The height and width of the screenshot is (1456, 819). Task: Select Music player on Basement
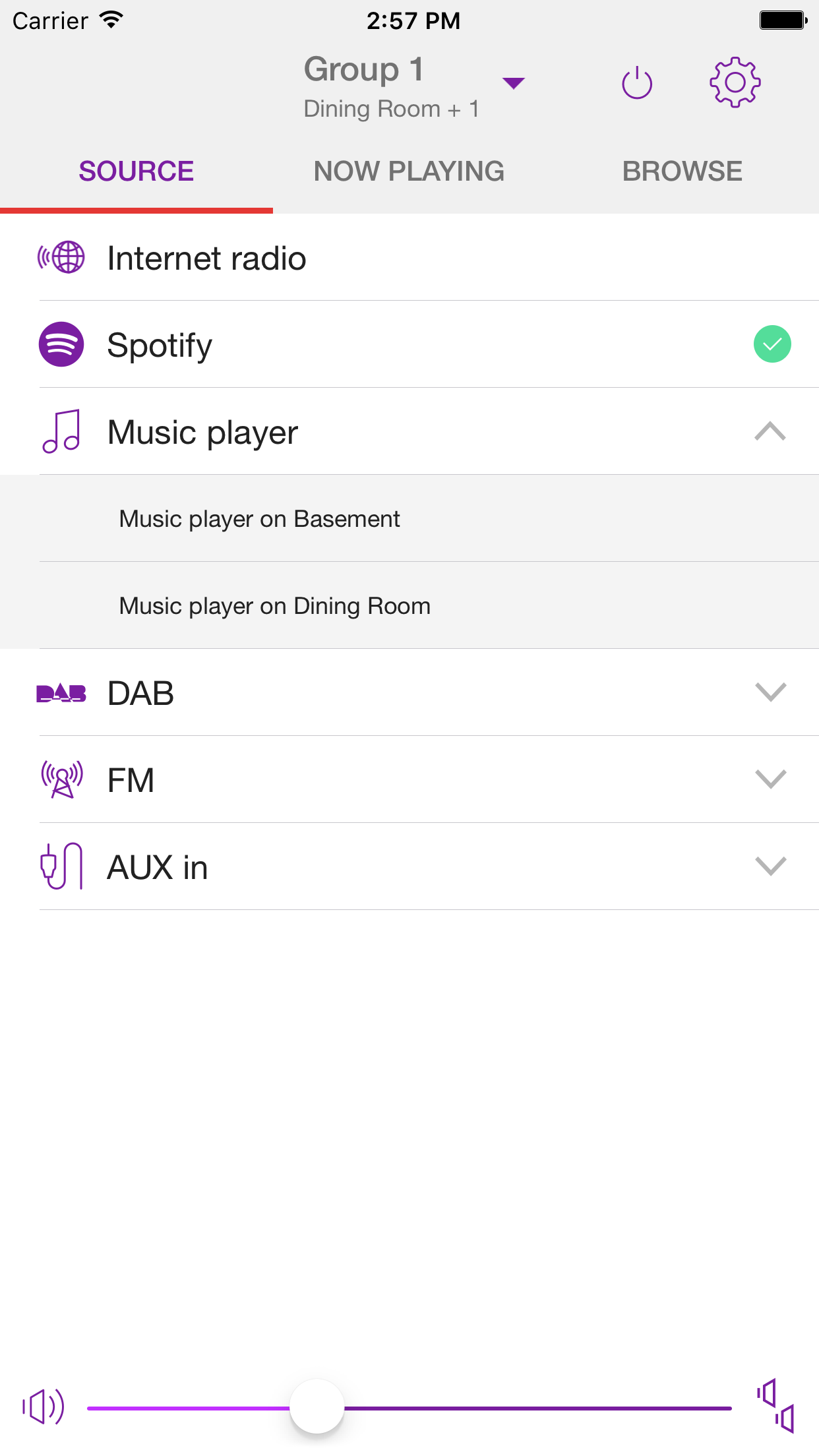point(258,518)
